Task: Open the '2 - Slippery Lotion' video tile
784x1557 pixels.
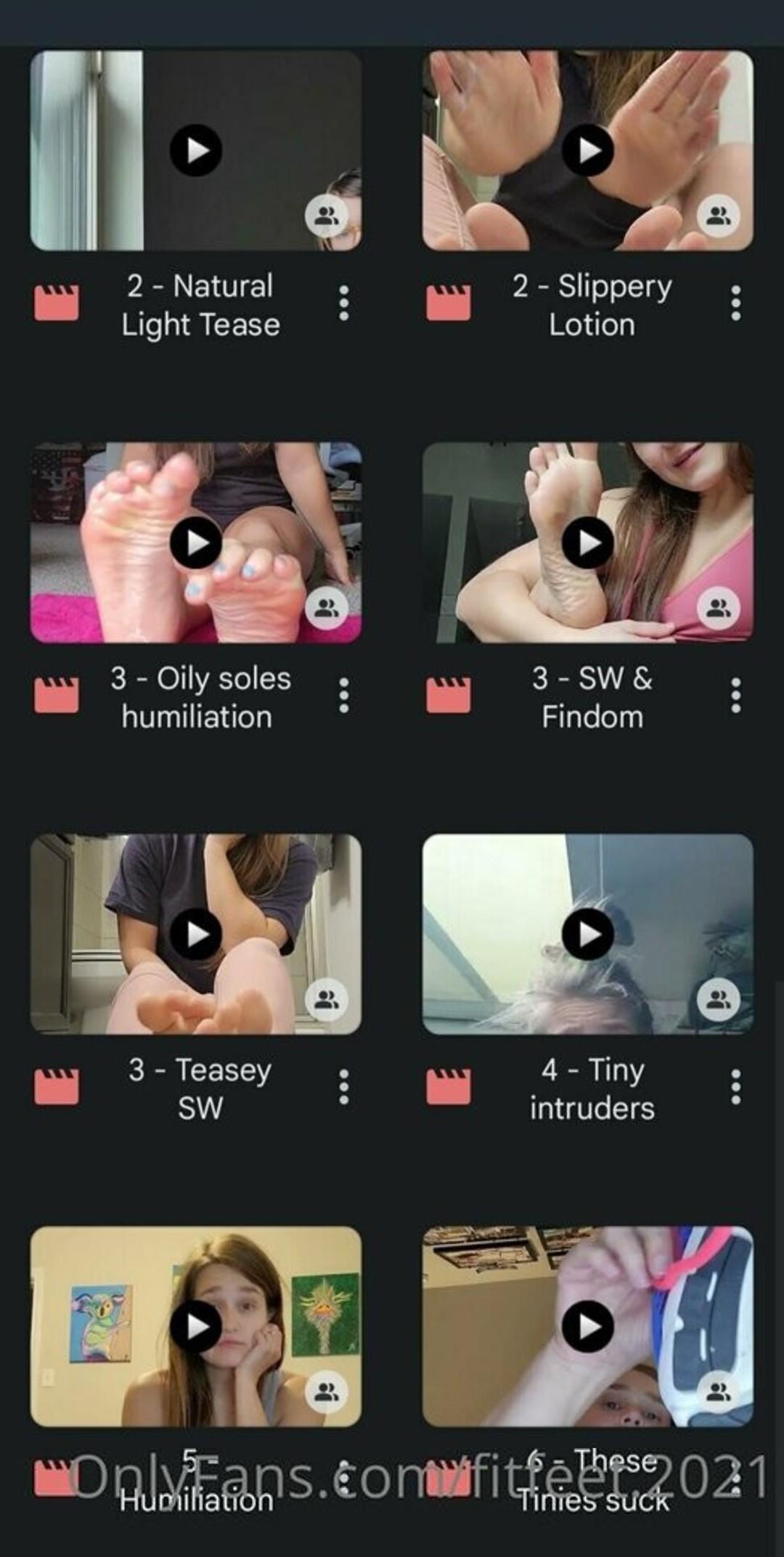Action: click(x=587, y=150)
